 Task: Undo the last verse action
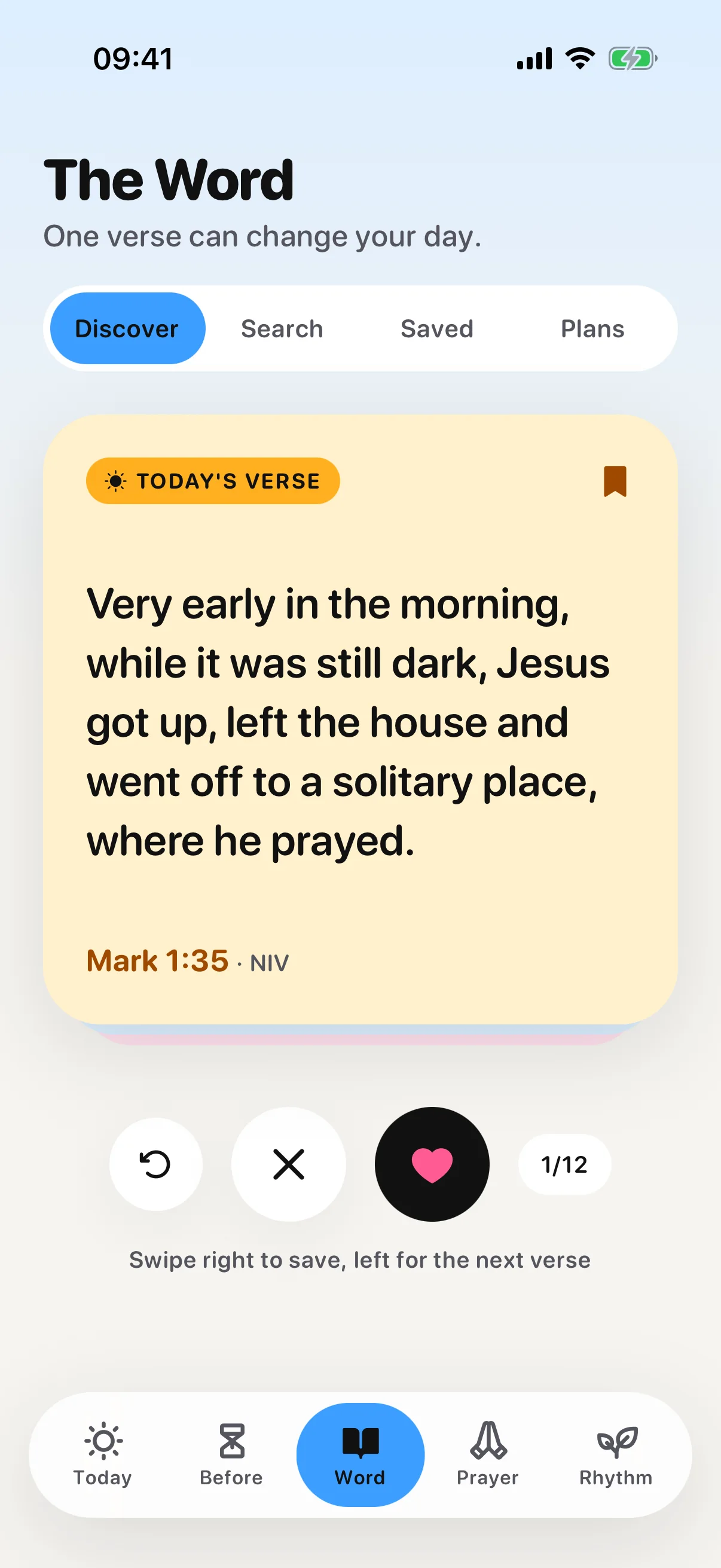[155, 1164]
